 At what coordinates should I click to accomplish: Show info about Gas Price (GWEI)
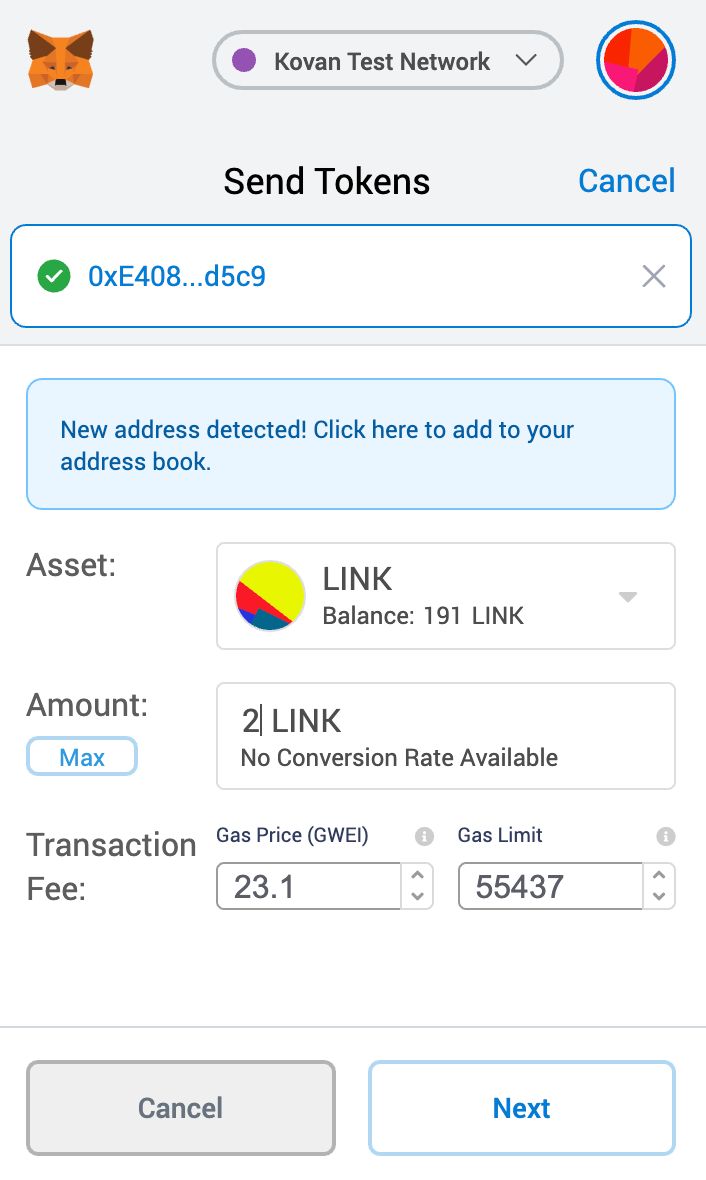[x=425, y=836]
